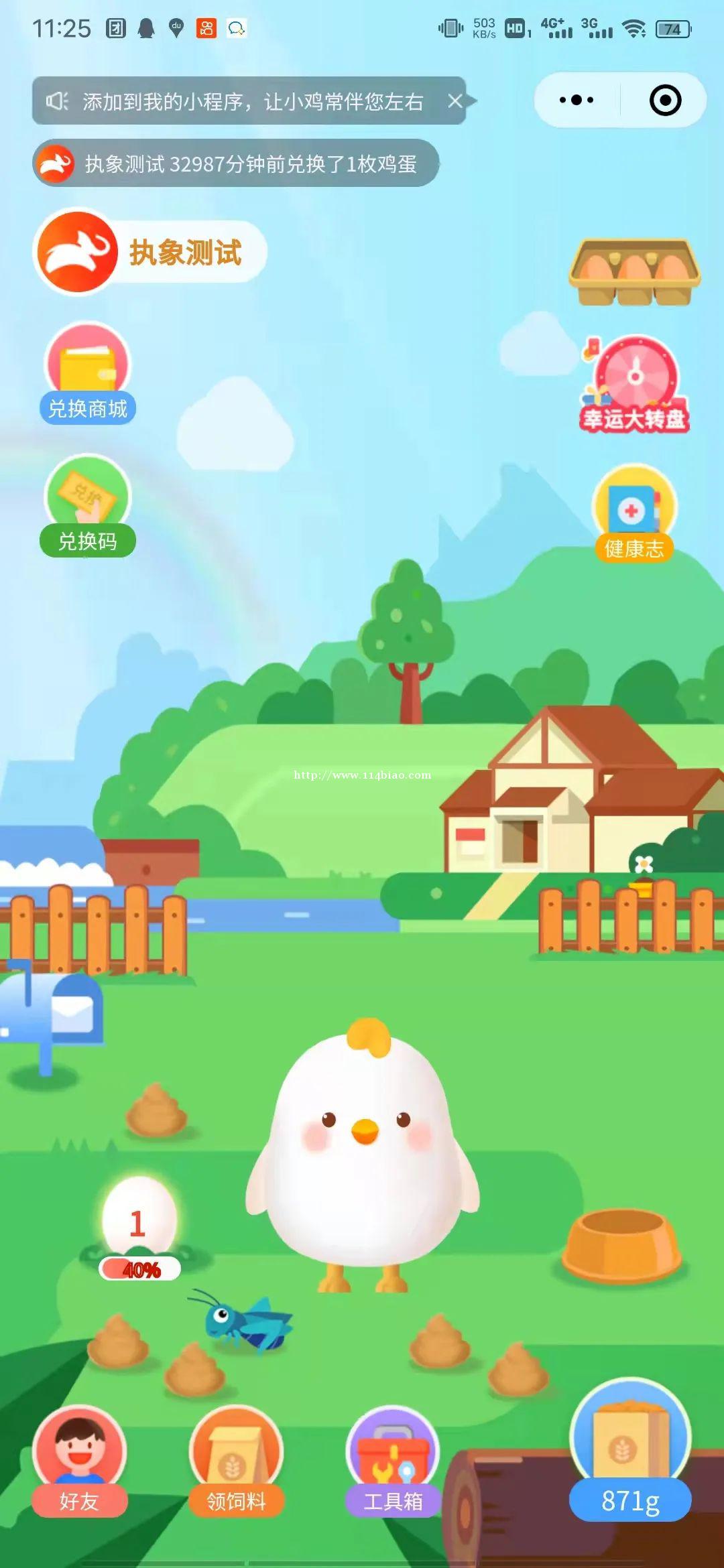Tap the 871g feed bag
This screenshot has width=724, height=1568.
pos(630,1451)
